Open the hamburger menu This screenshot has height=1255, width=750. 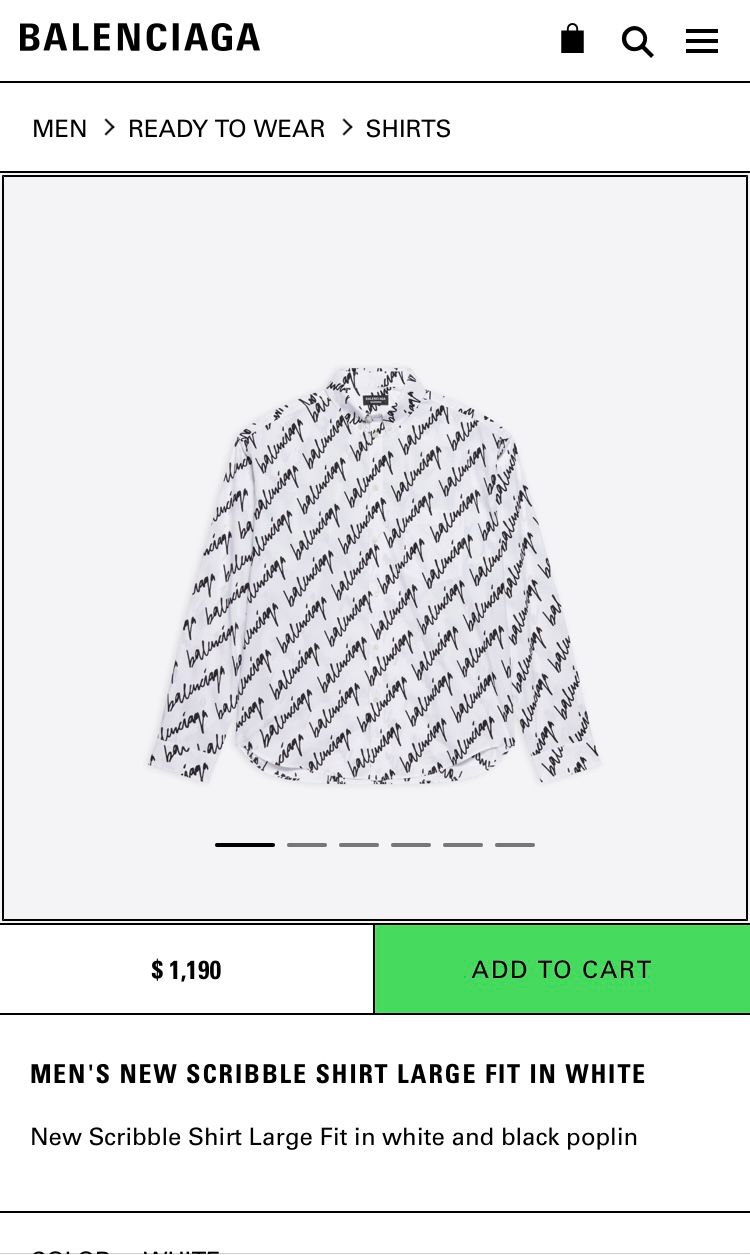(x=702, y=41)
